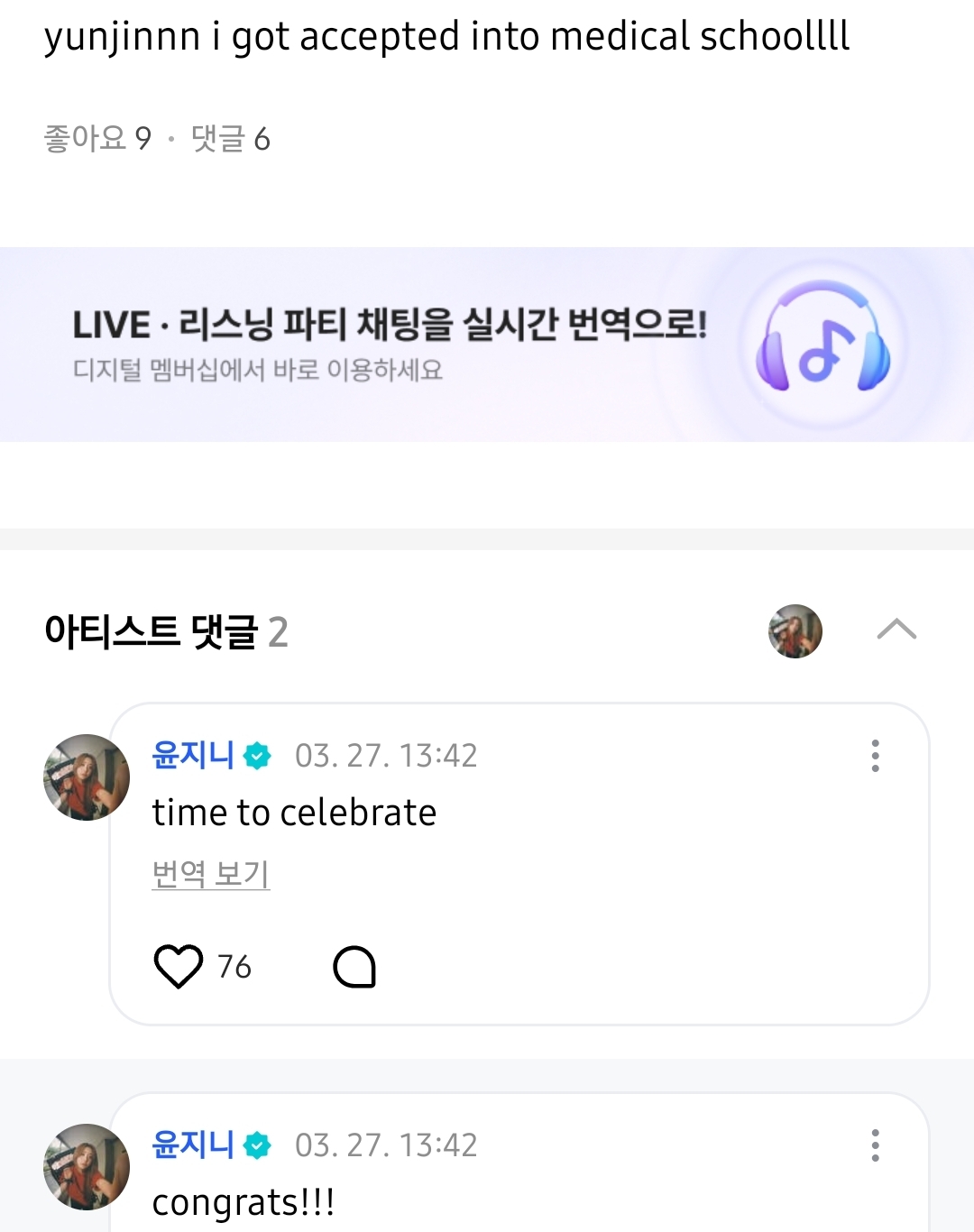Open options for the "time to celebrate" comment
The width and height of the screenshot is (974, 1232).
click(875, 756)
